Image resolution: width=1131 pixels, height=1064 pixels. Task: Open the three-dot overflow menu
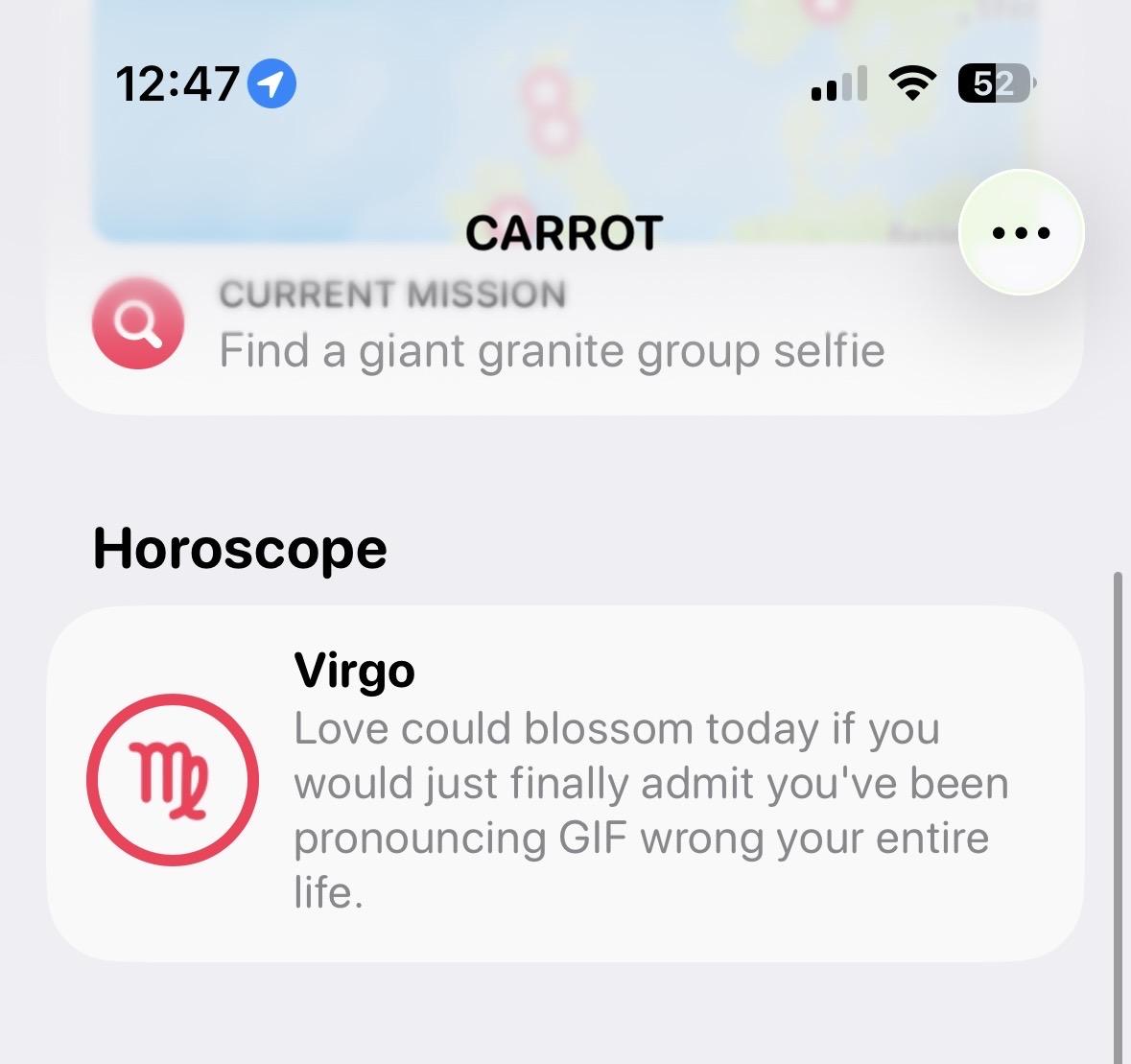(1021, 232)
